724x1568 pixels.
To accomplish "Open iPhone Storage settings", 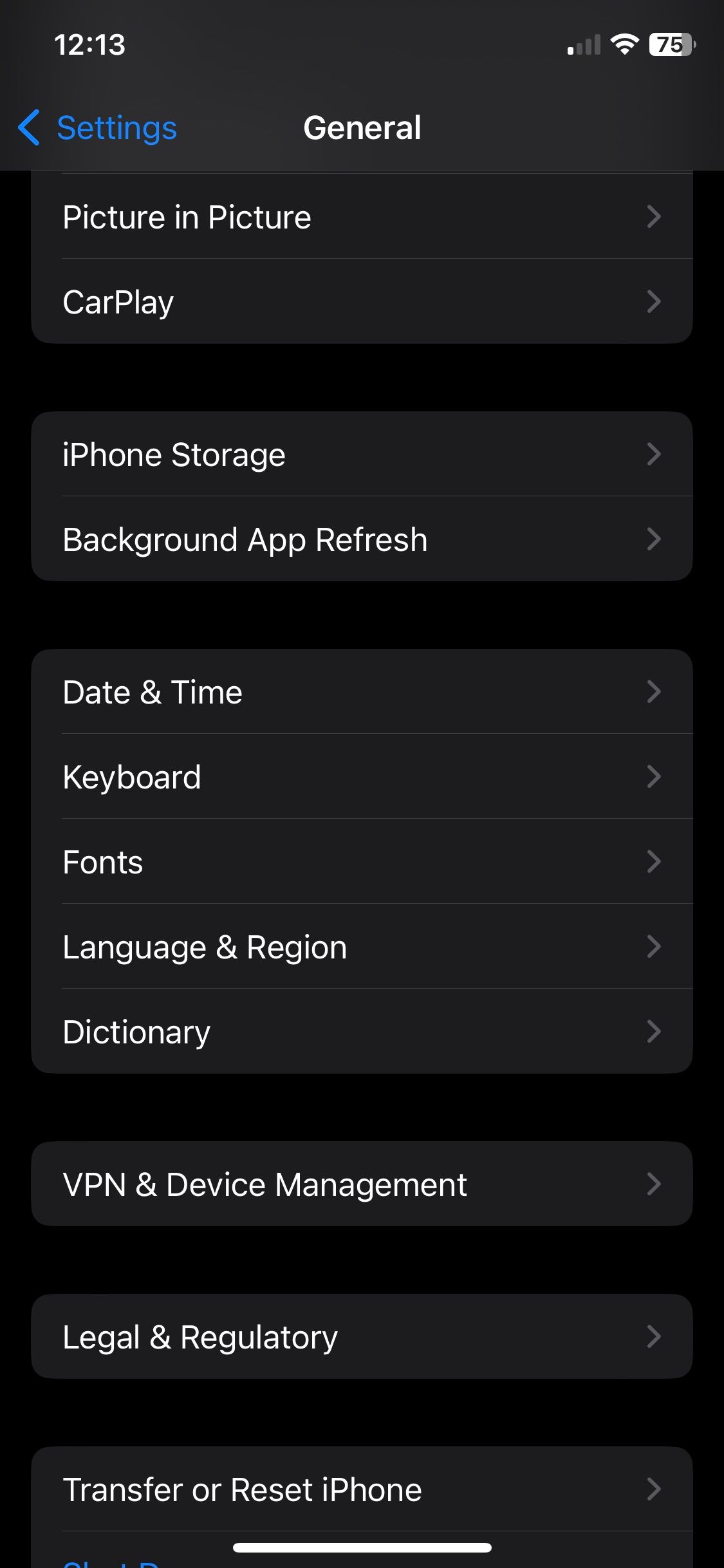I will pos(362,454).
